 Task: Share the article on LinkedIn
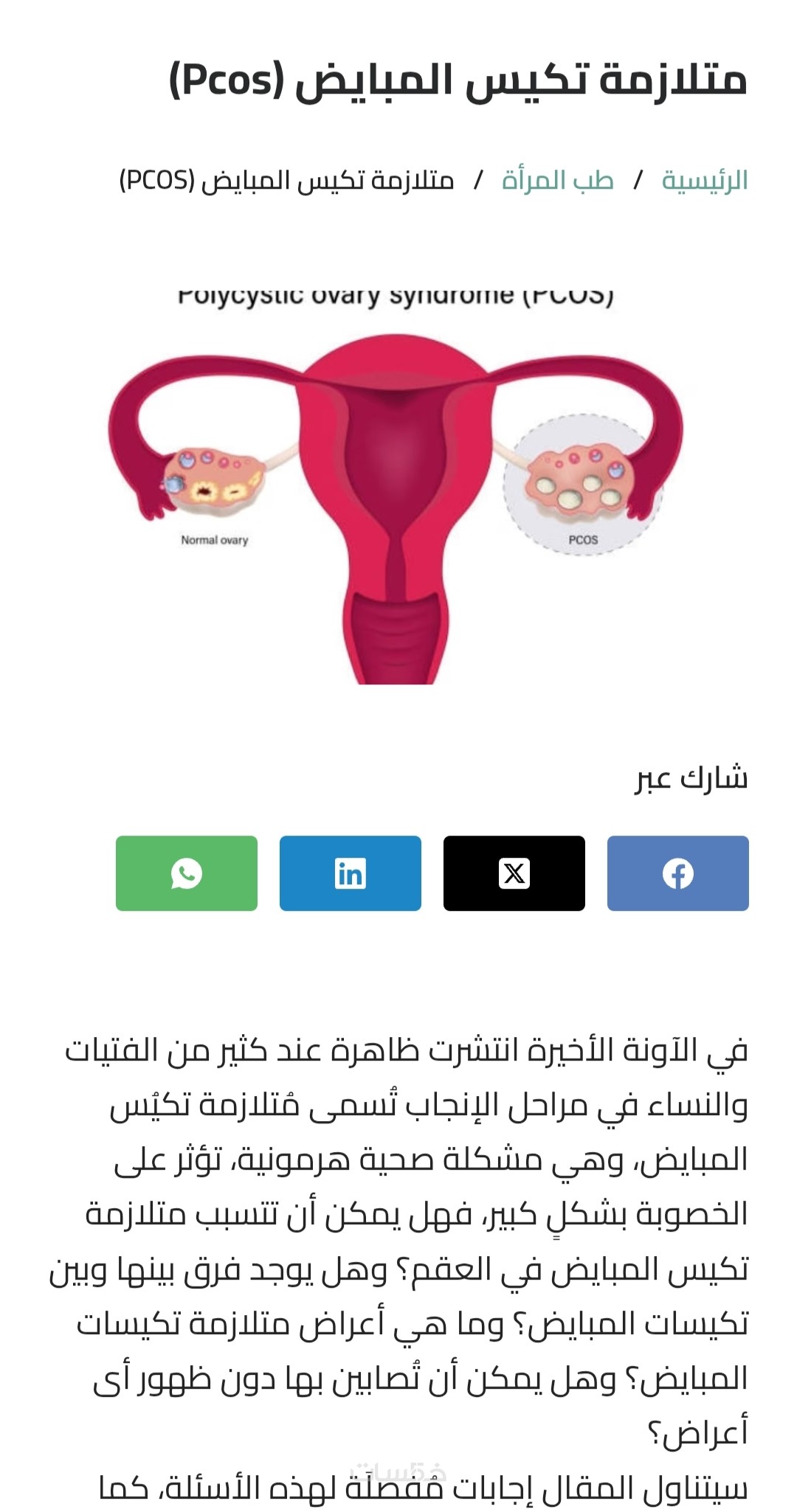350,873
